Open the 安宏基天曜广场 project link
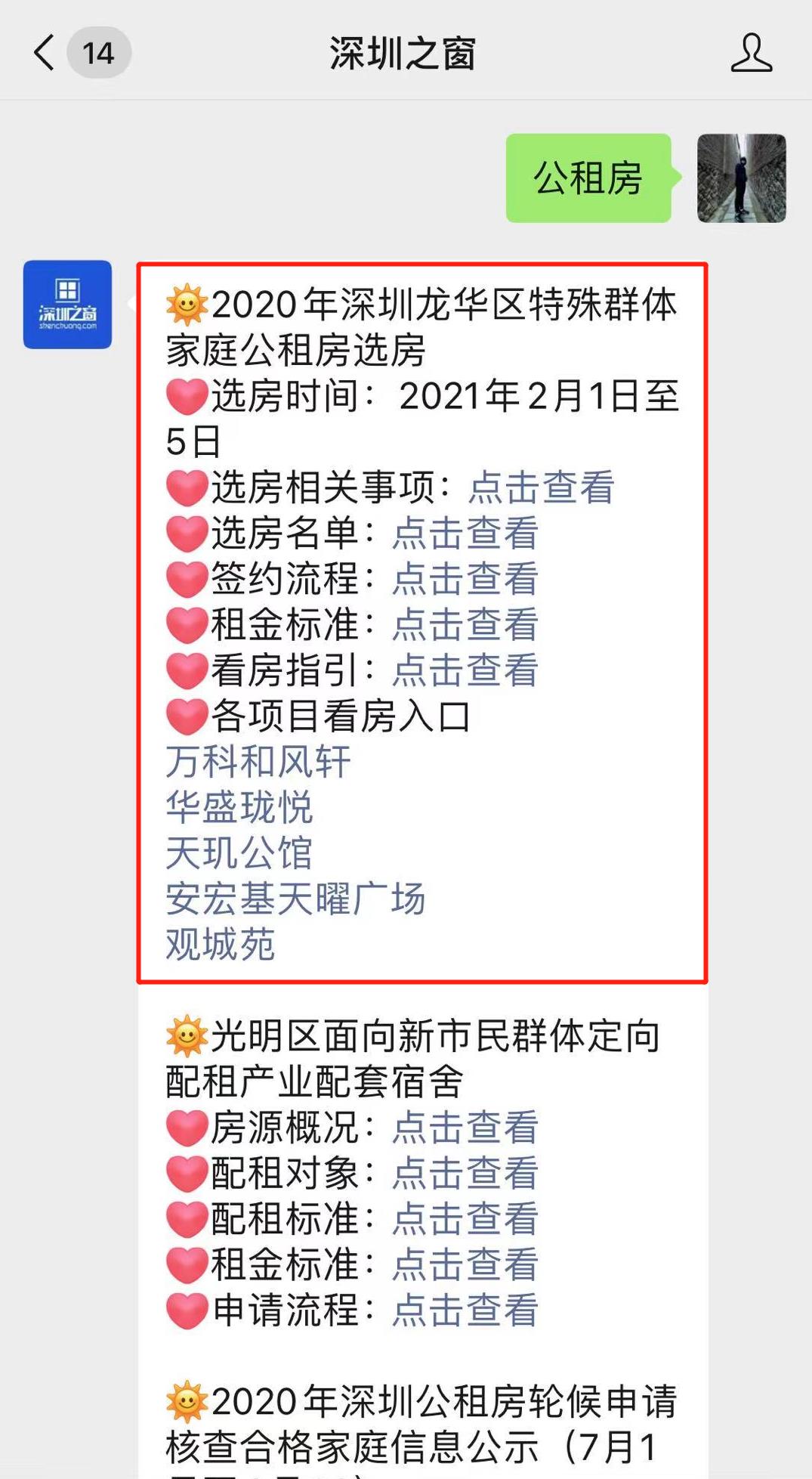812x1479 pixels. [x=295, y=899]
